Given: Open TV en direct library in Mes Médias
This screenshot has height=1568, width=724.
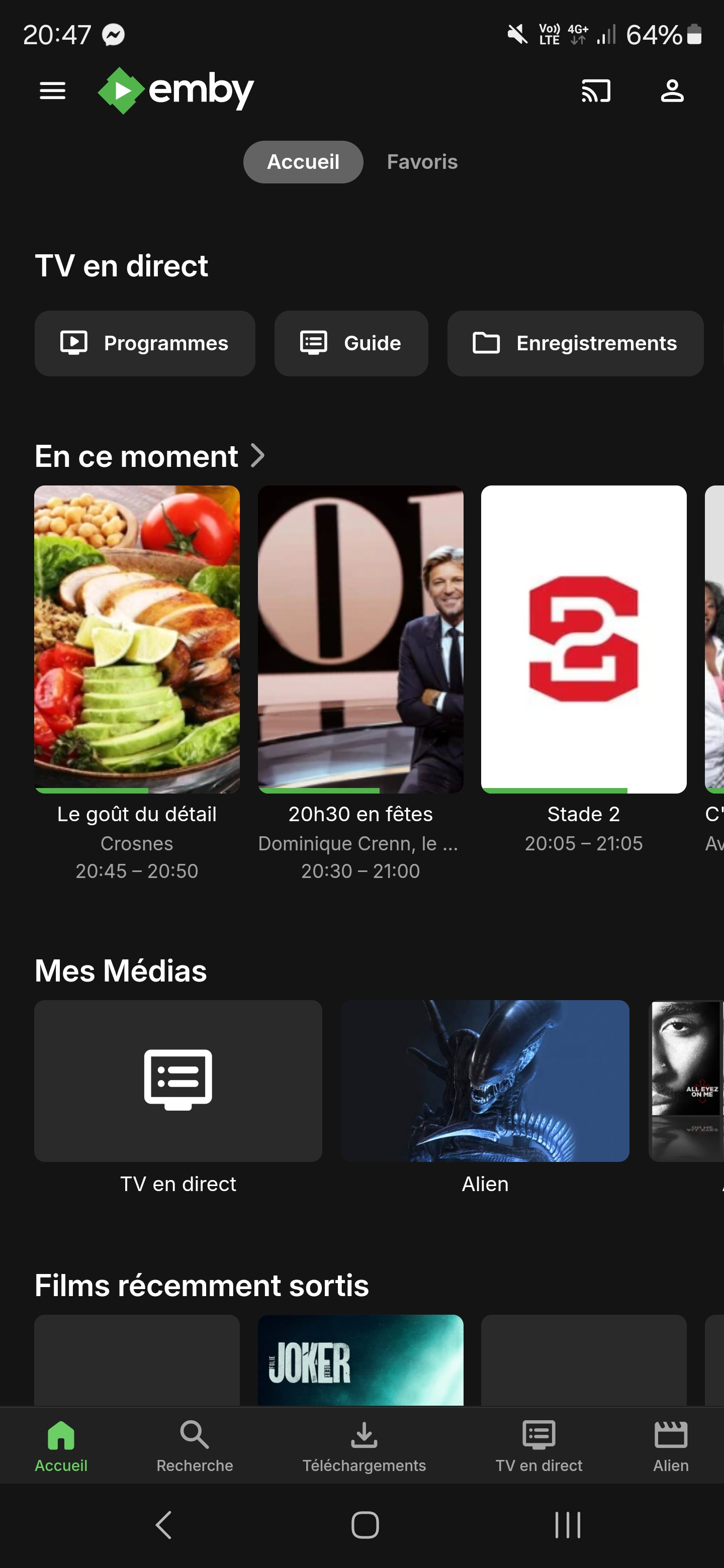Looking at the screenshot, I should click(x=178, y=1081).
